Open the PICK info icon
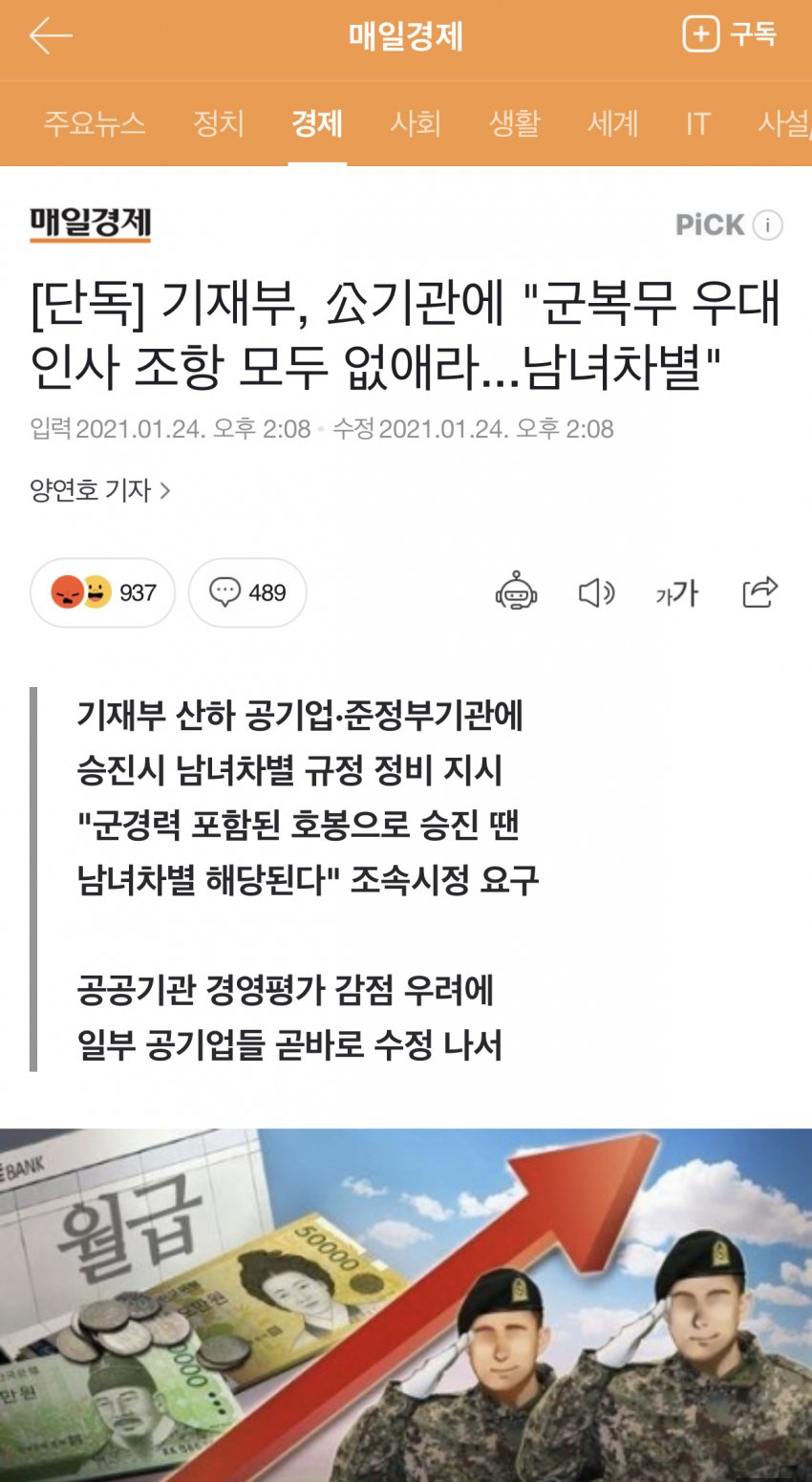This screenshot has height=1482, width=812. (767, 226)
